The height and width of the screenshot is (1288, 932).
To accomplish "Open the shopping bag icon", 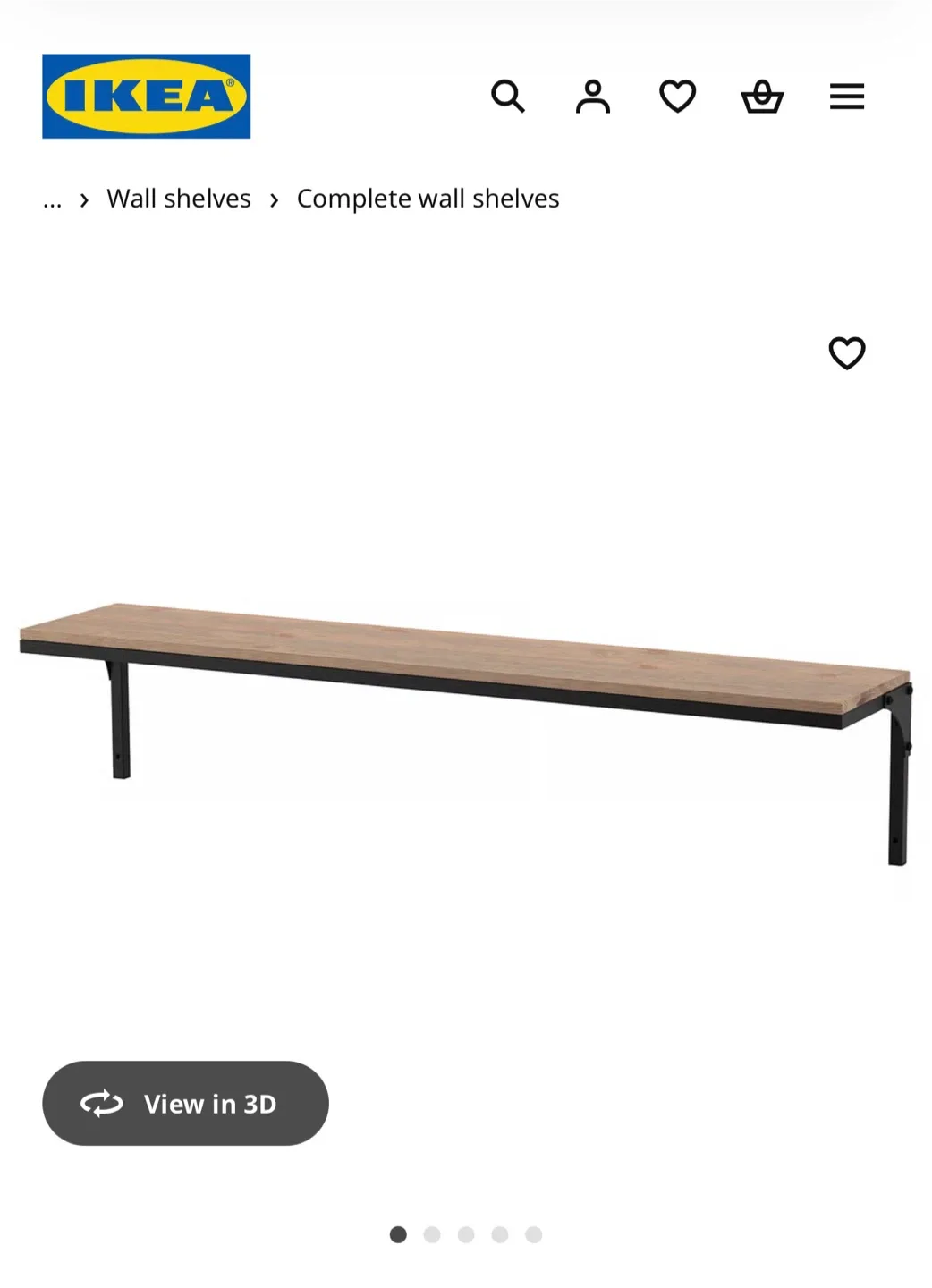I will click(761, 97).
